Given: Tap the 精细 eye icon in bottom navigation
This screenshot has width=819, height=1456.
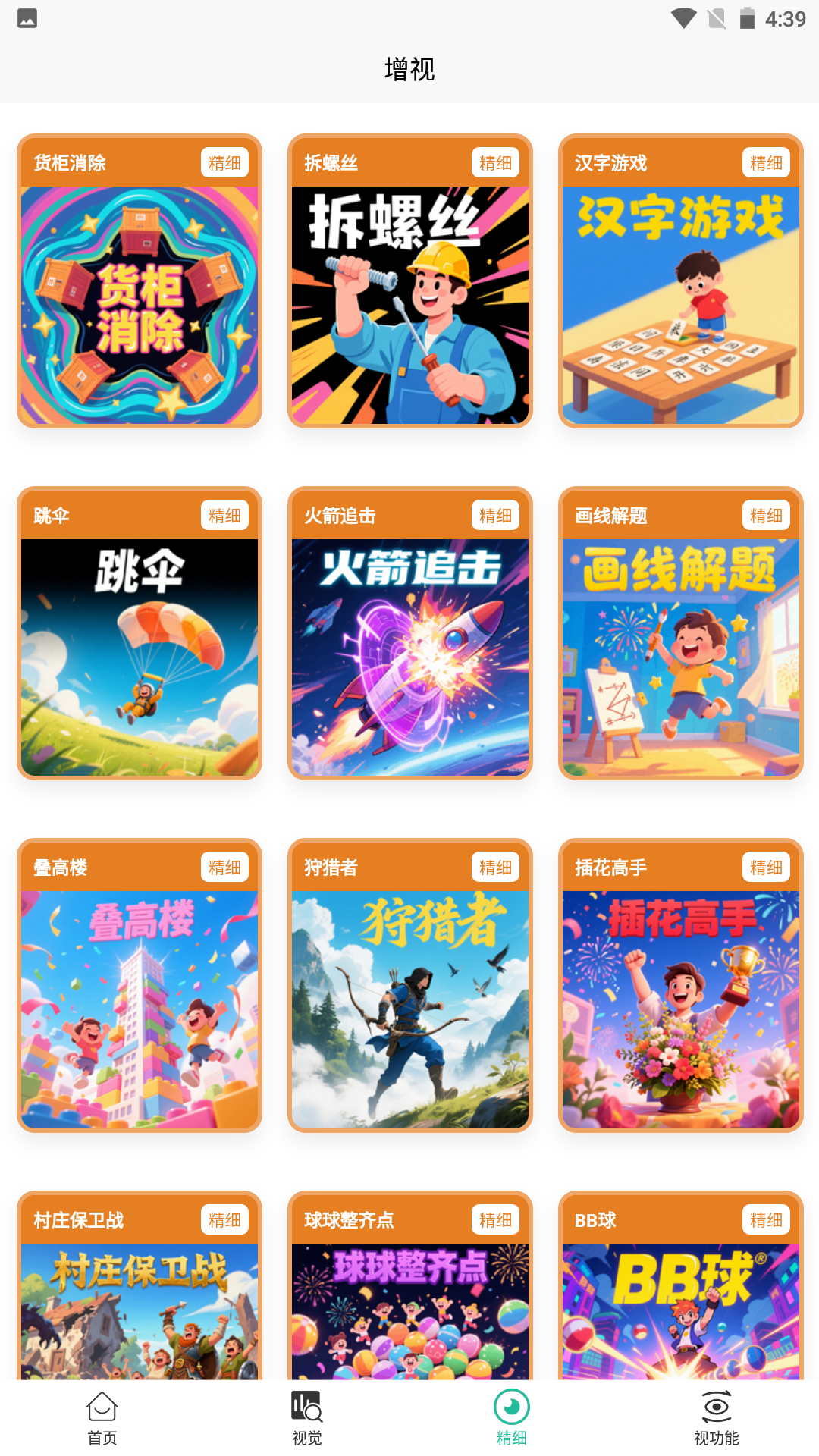Looking at the screenshot, I should [510, 1406].
